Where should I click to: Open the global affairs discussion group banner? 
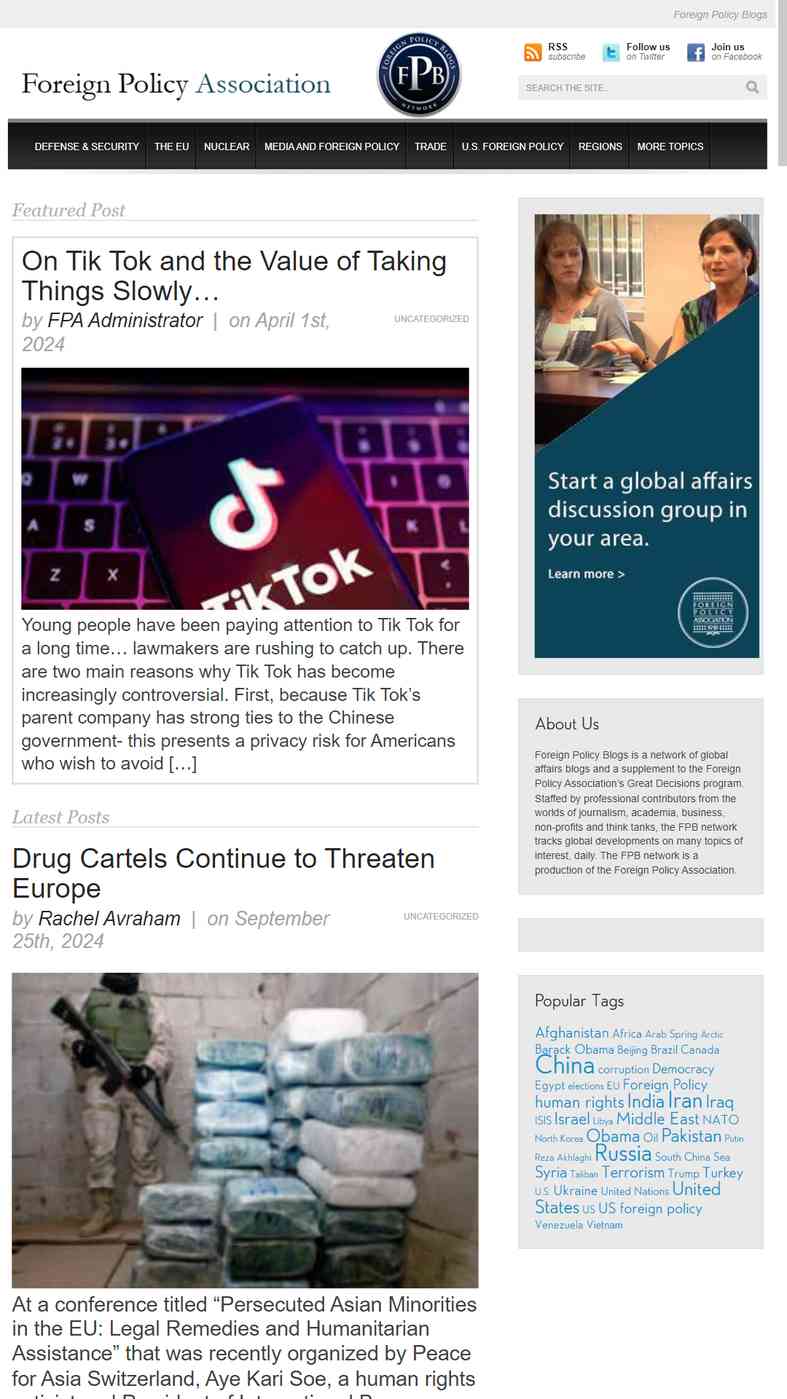point(646,436)
